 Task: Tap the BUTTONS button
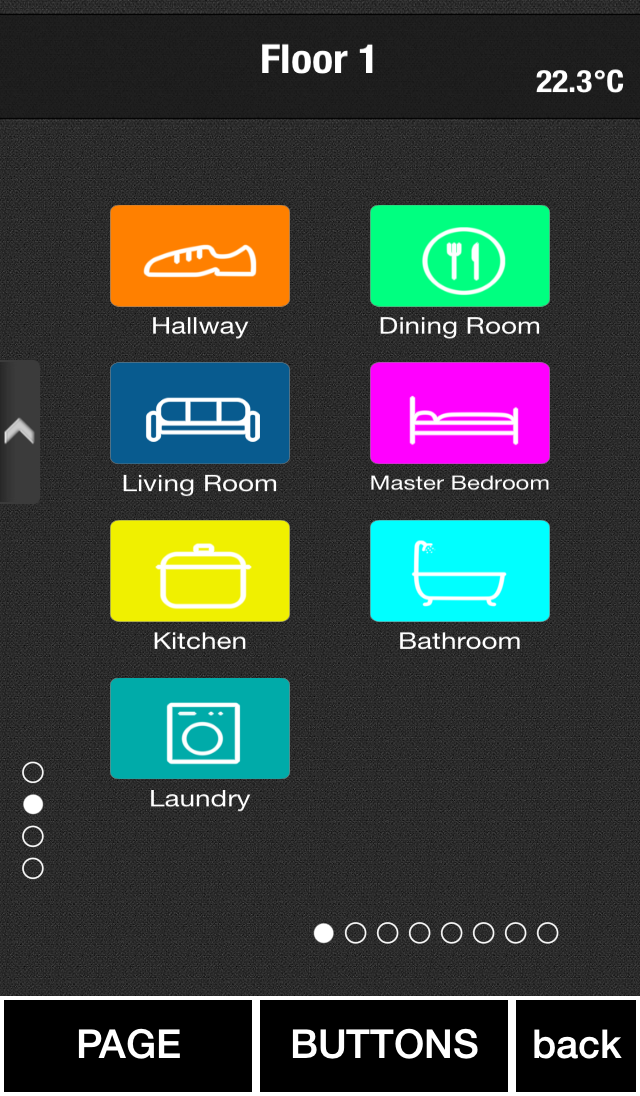pos(384,1044)
